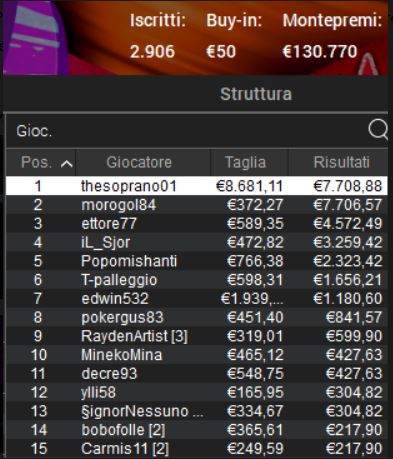The height and width of the screenshot is (459, 393).
Task: Sort by the Pos. column header
Action: click(41, 162)
